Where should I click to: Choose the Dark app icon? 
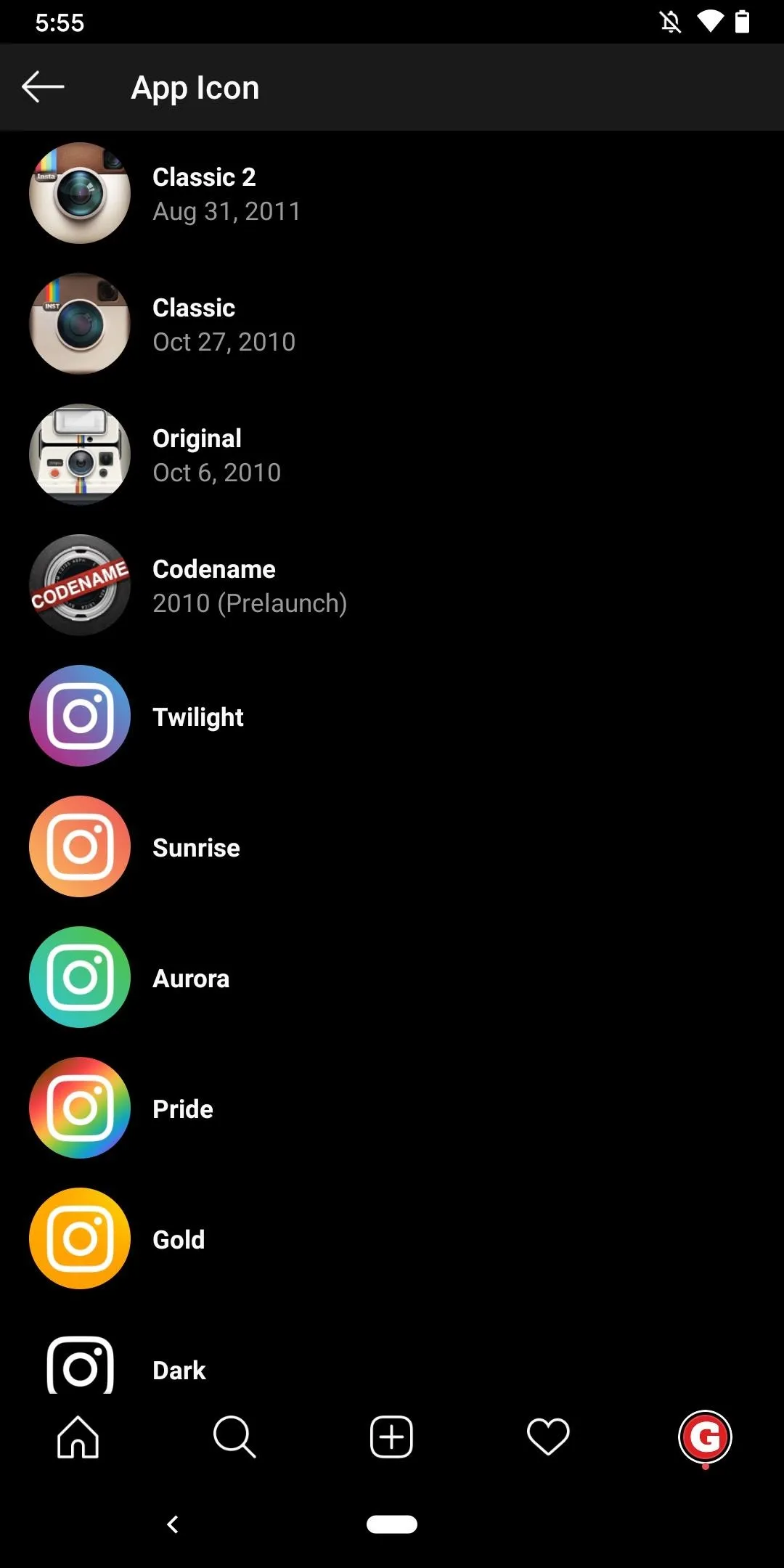(392, 1365)
